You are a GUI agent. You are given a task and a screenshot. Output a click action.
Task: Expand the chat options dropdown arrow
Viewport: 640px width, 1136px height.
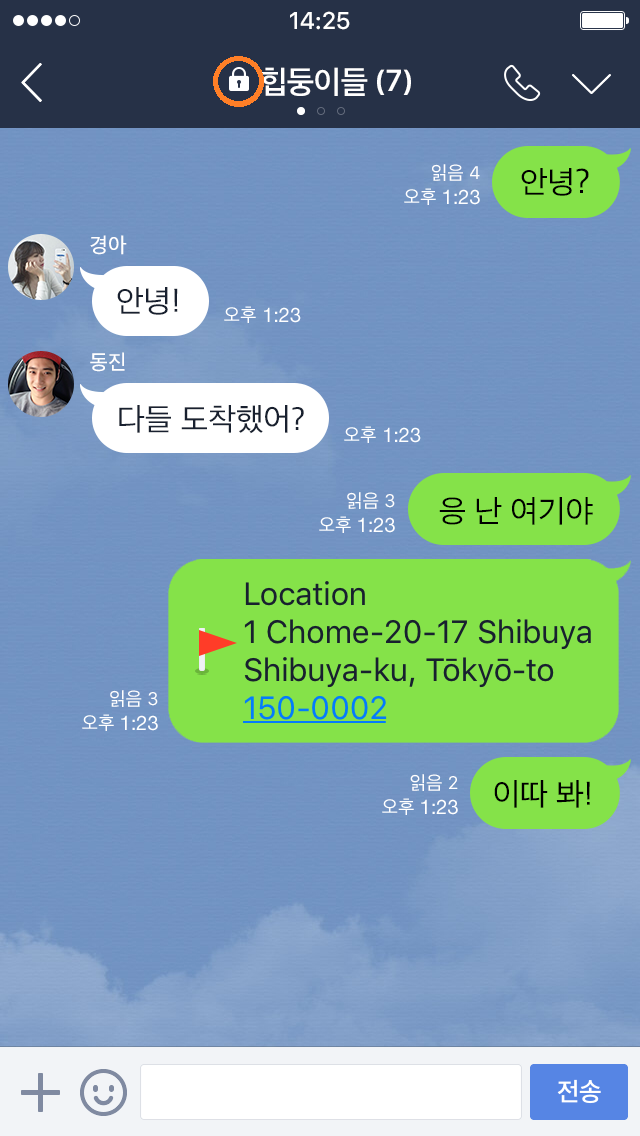(591, 83)
